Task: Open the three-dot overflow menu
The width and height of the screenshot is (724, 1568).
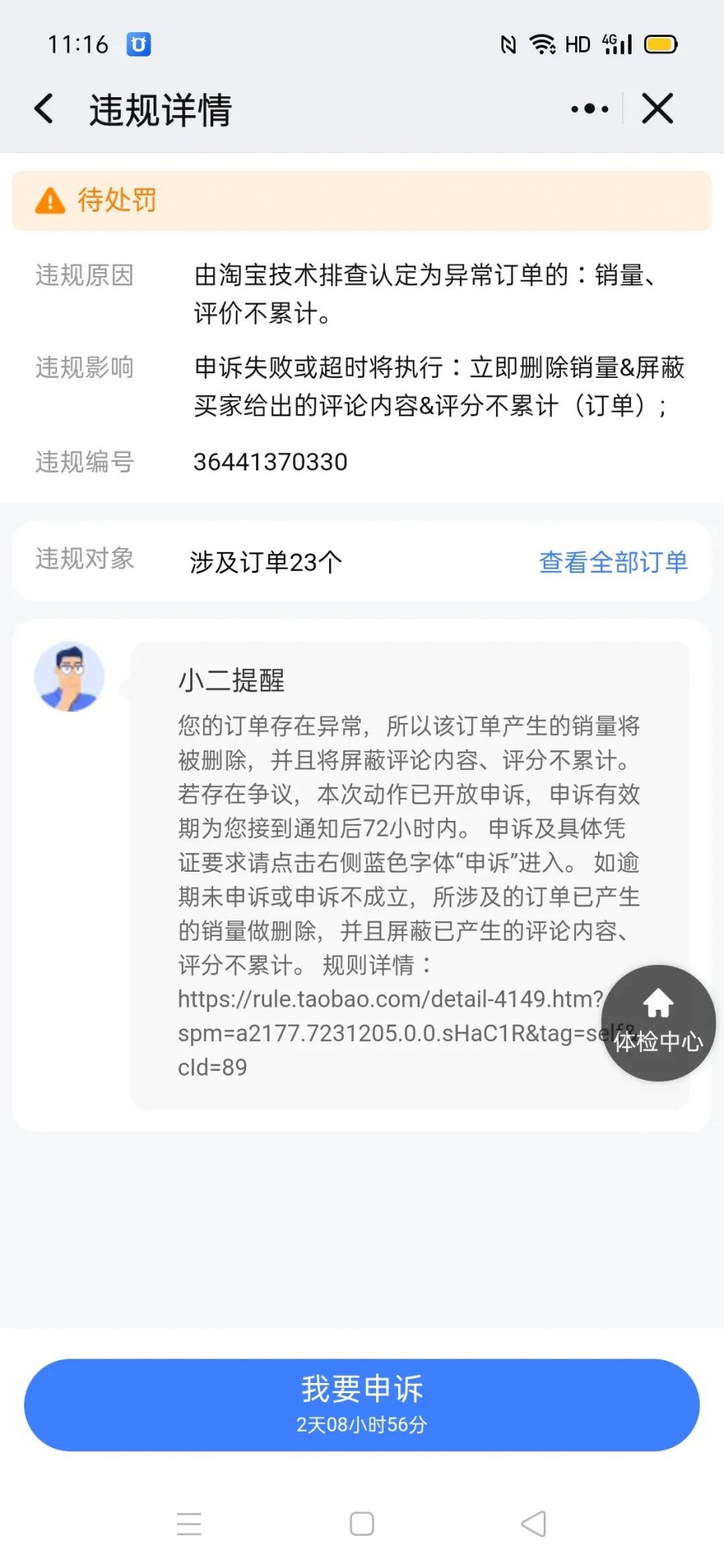Action: click(x=589, y=109)
